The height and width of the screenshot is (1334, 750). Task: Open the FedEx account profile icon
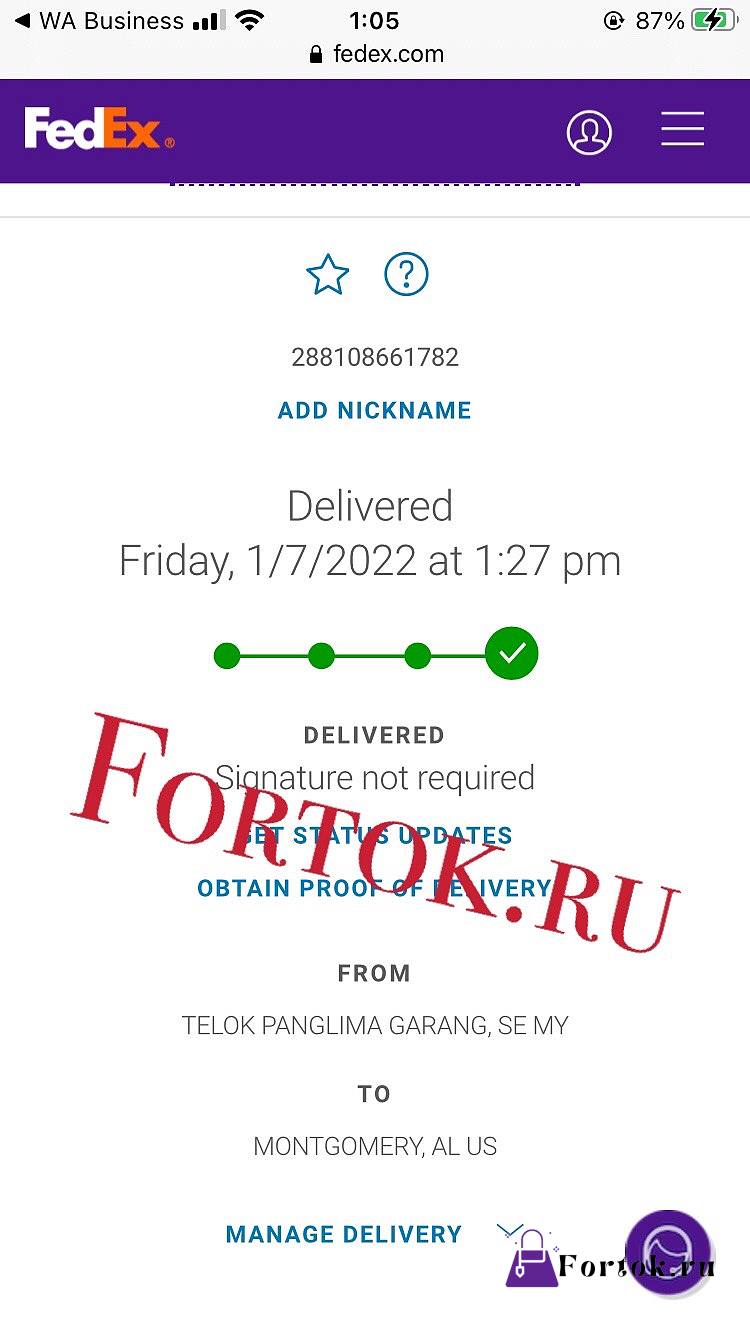click(589, 132)
